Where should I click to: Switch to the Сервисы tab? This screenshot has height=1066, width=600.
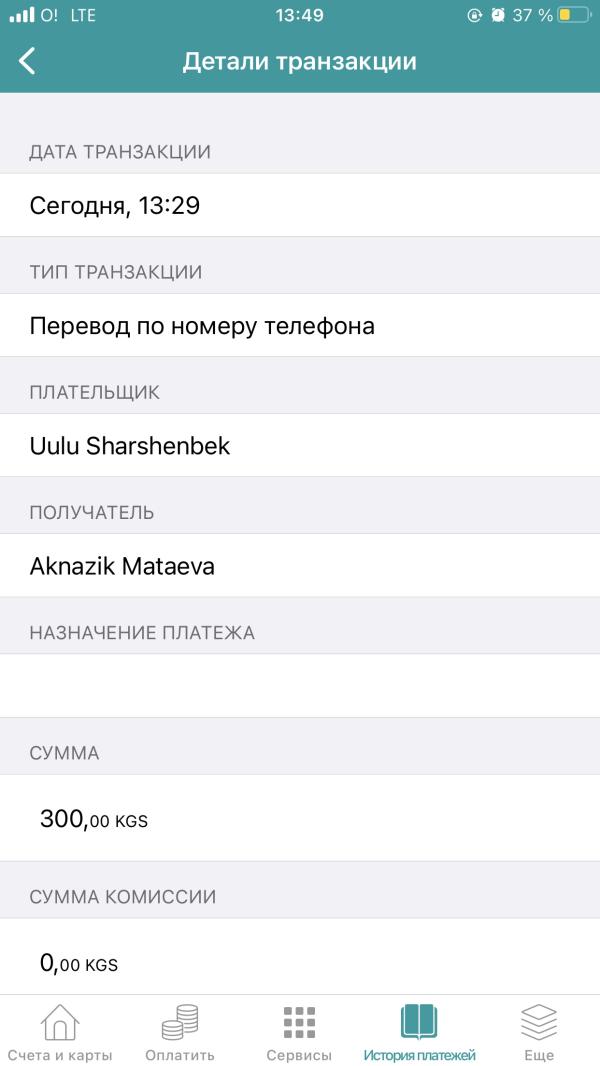click(300, 1032)
